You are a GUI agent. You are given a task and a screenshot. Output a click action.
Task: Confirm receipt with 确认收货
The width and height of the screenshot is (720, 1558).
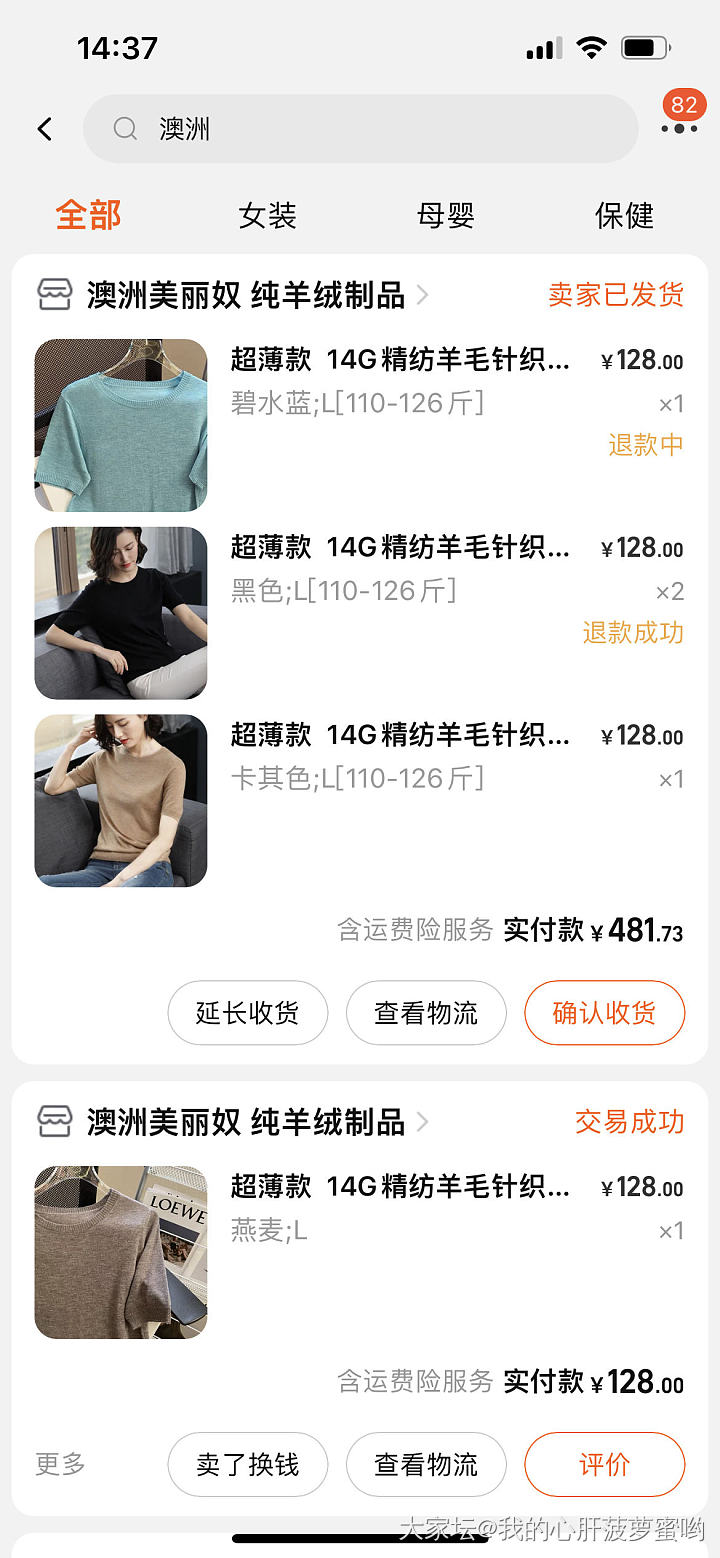(604, 1013)
